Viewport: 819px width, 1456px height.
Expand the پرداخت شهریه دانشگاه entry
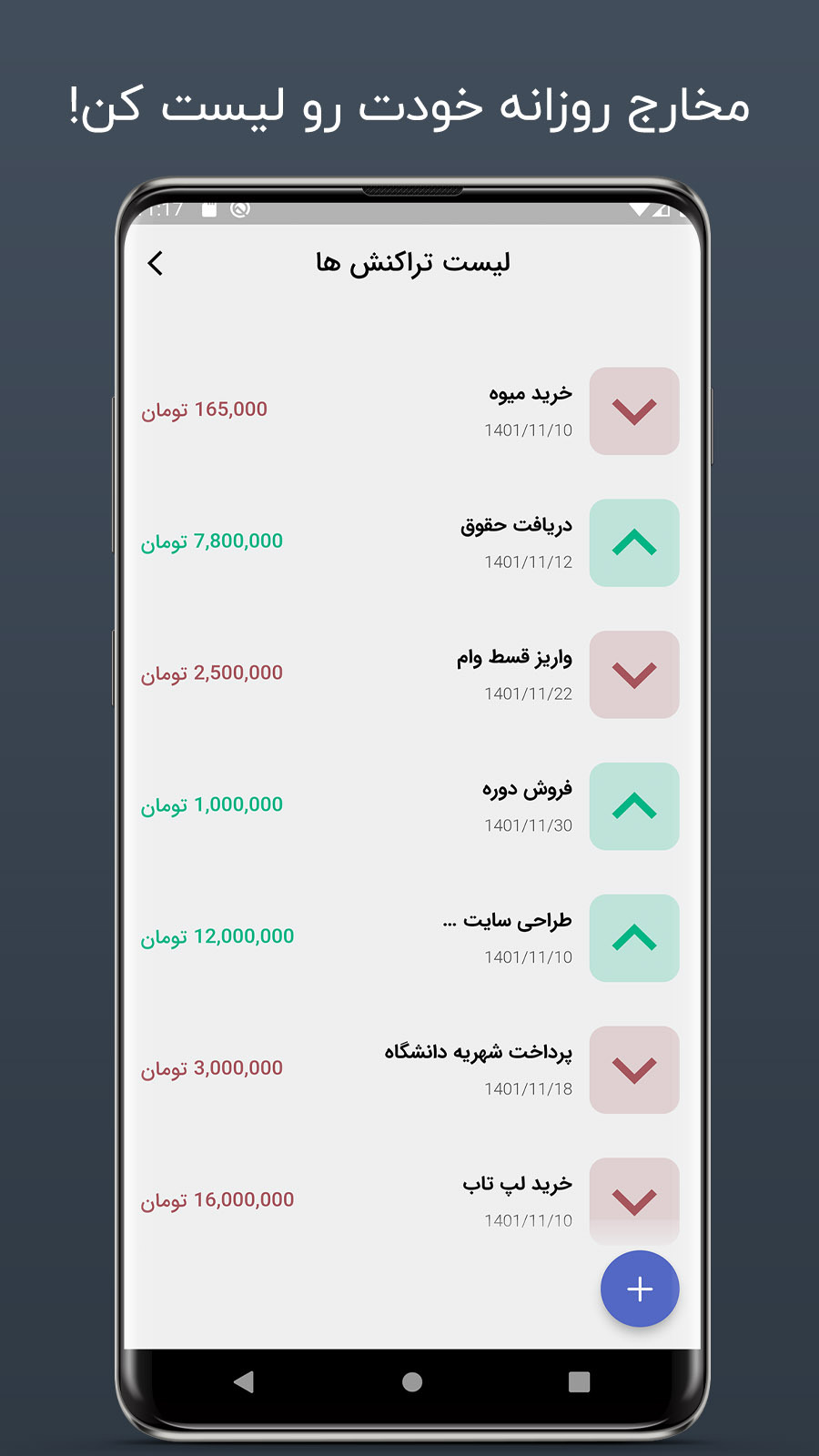(633, 1070)
